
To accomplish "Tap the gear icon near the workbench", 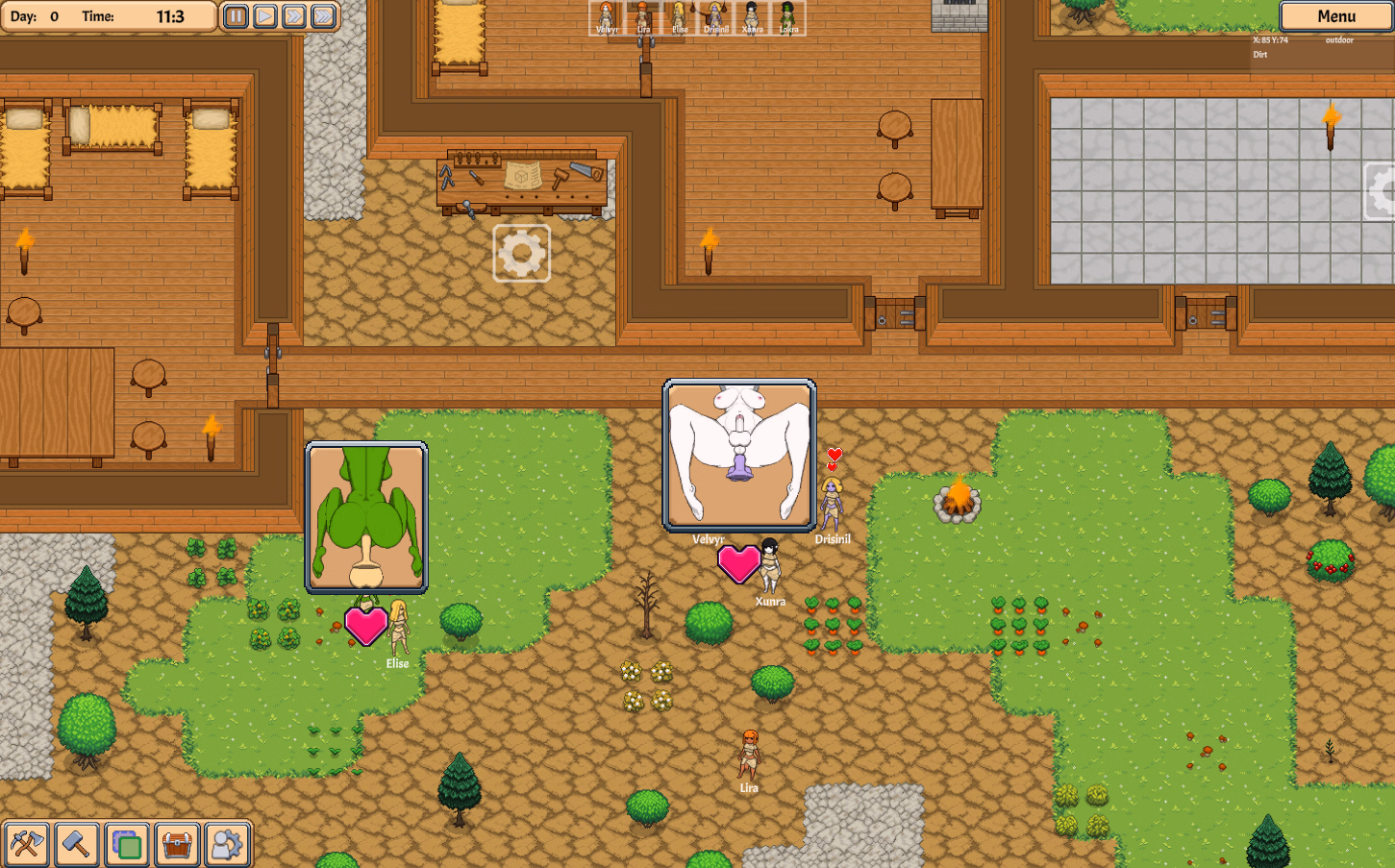I will (x=522, y=254).
